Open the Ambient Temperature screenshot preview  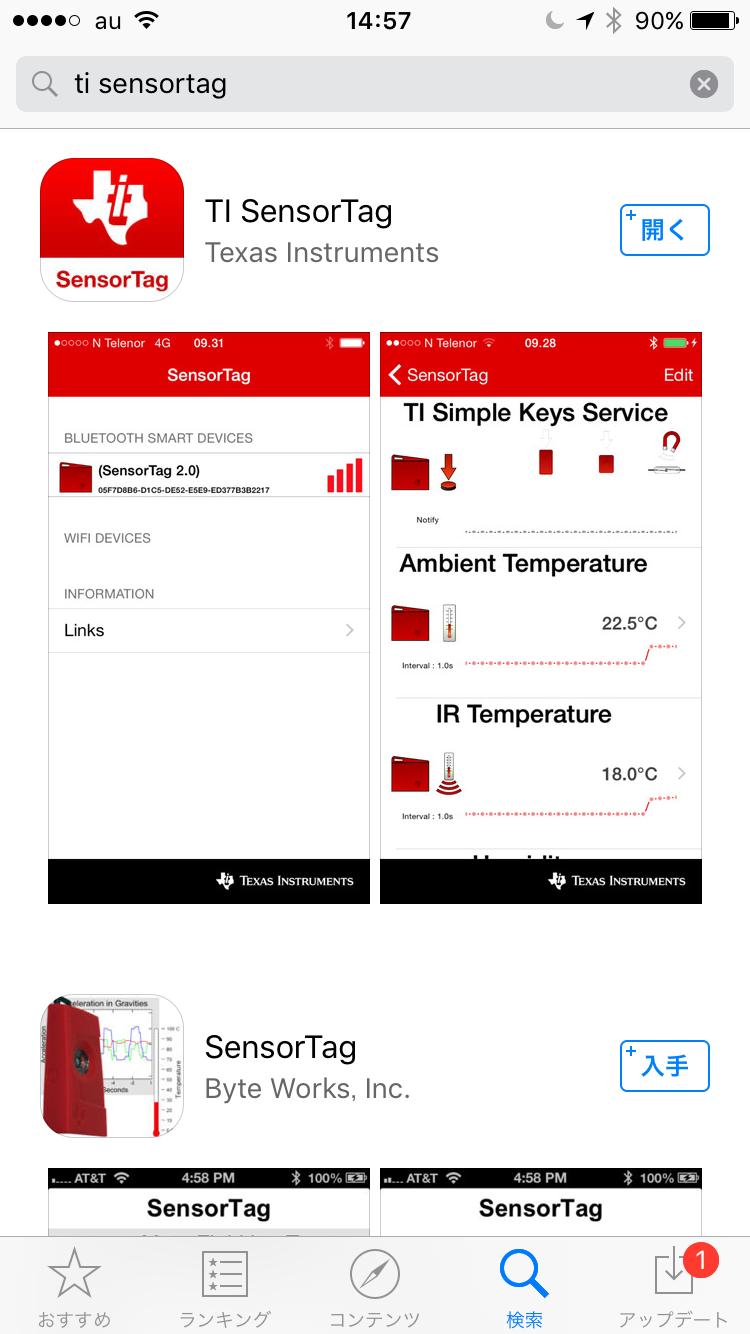[540, 617]
